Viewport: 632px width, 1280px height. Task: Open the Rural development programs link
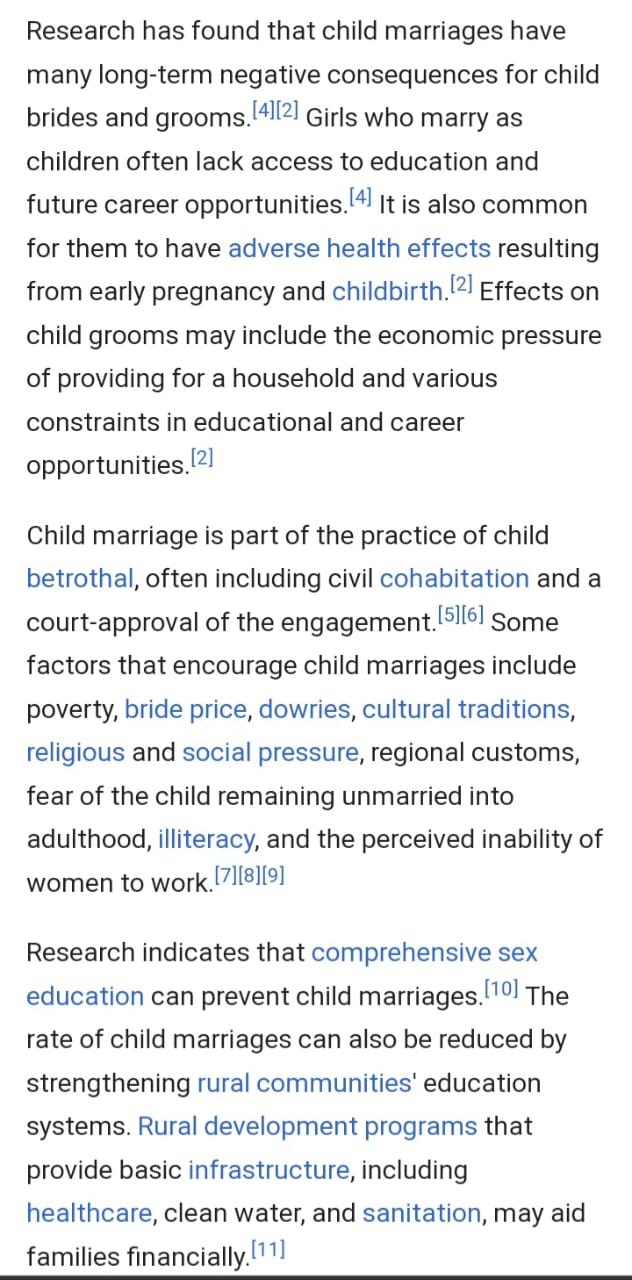pyautogui.click(x=307, y=1126)
